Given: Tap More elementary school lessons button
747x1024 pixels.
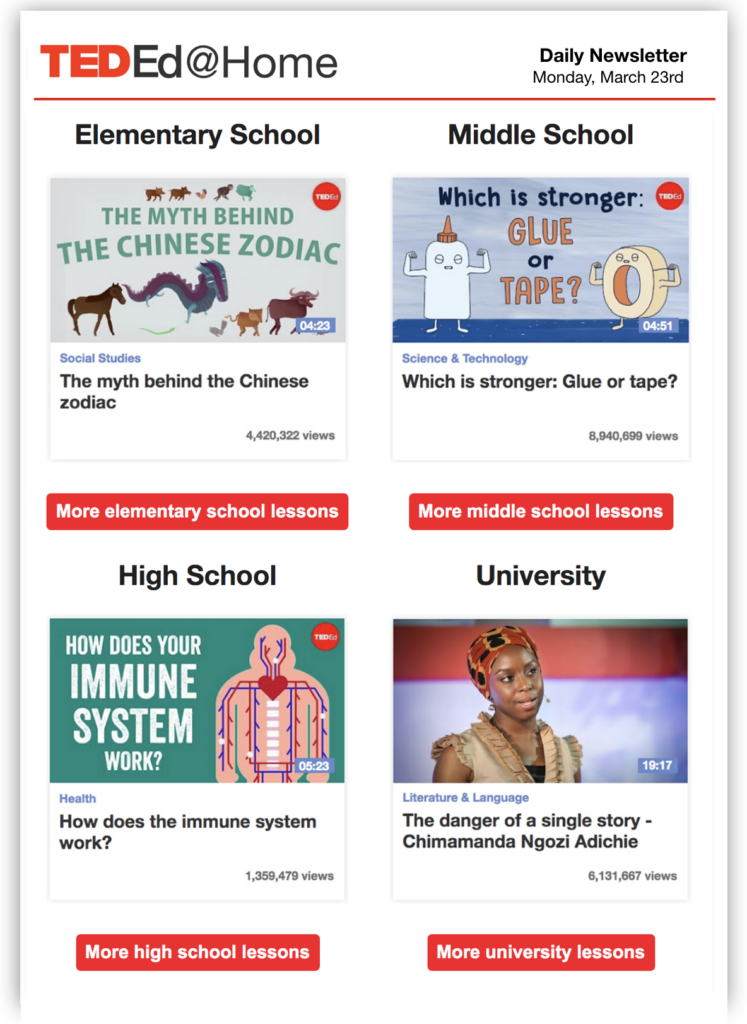Looking at the screenshot, I should click(197, 511).
